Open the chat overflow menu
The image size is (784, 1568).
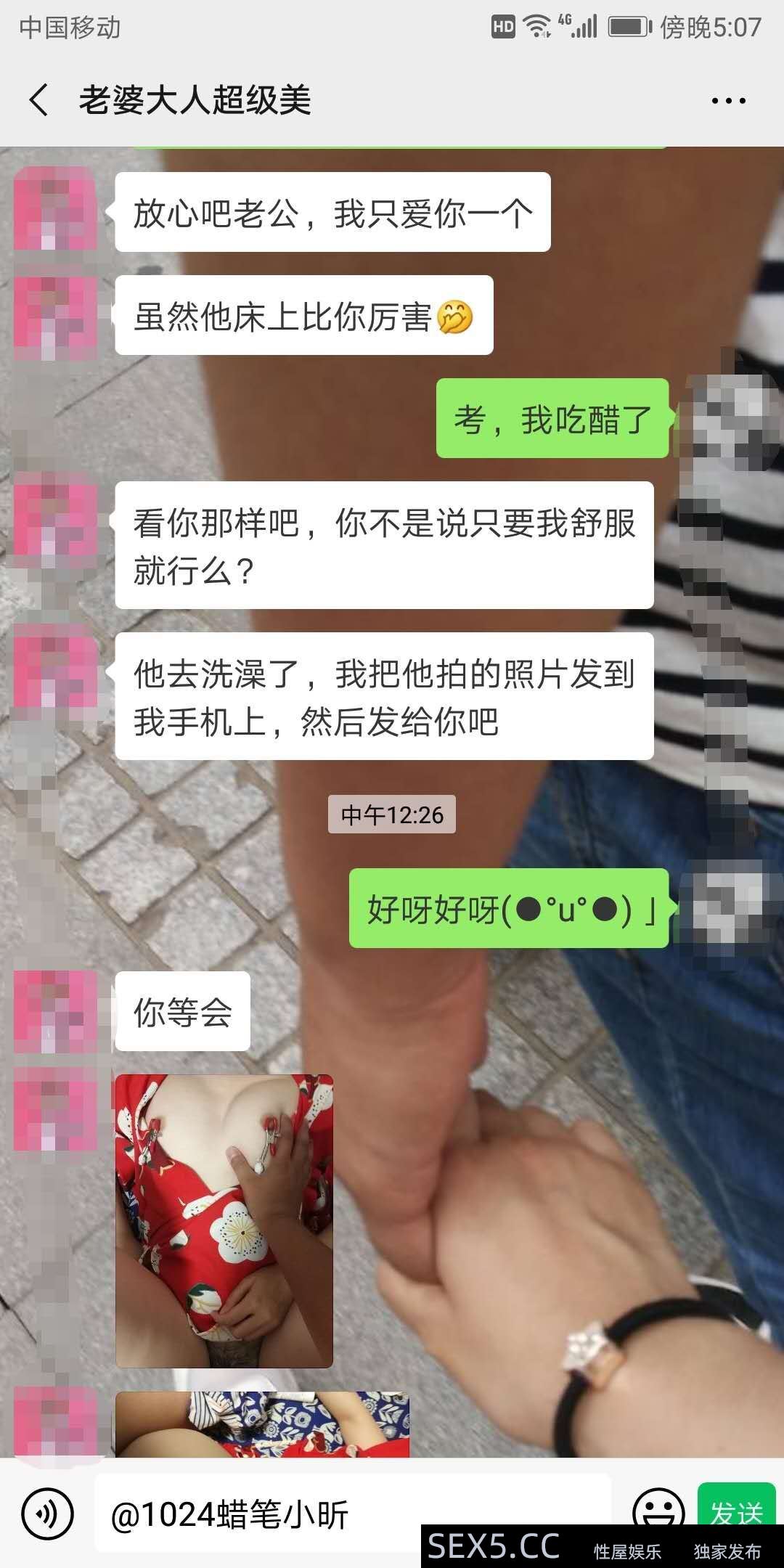pos(728,101)
